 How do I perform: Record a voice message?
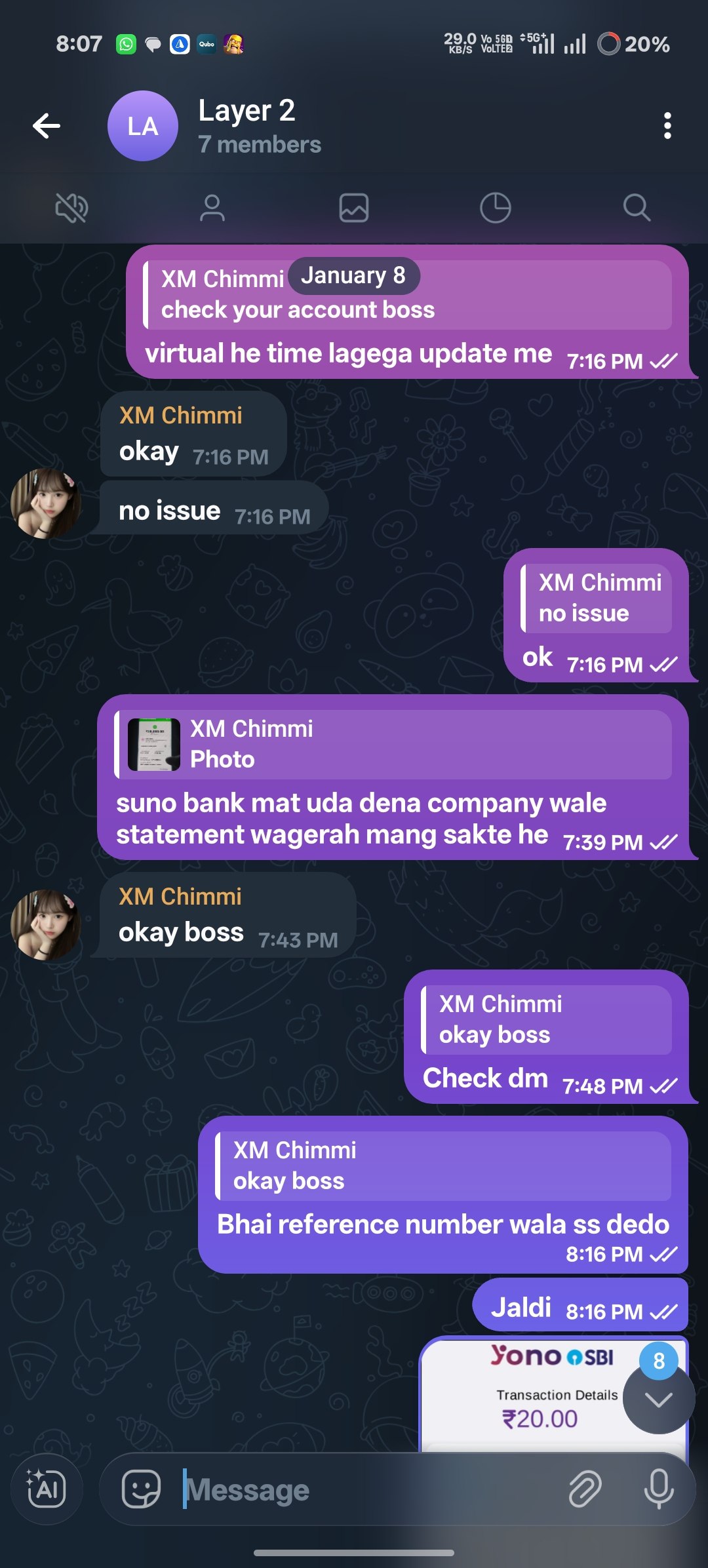[658, 1489]
